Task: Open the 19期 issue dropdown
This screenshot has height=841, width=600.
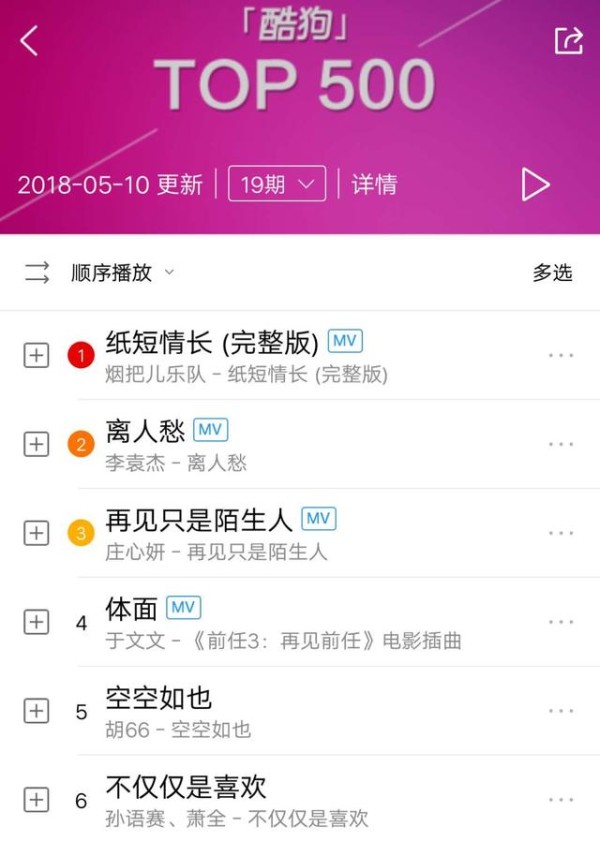Action: click(x=277, y=184)
